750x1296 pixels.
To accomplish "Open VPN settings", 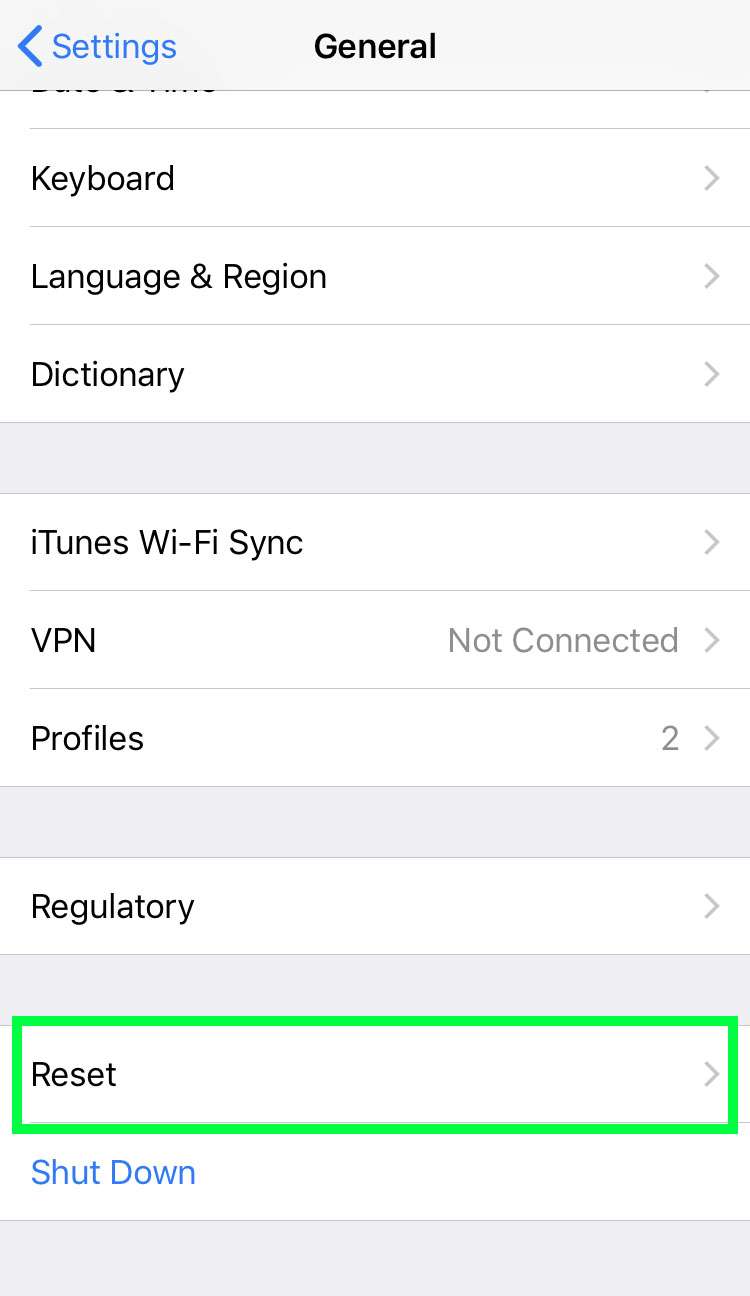I will 375,641.
